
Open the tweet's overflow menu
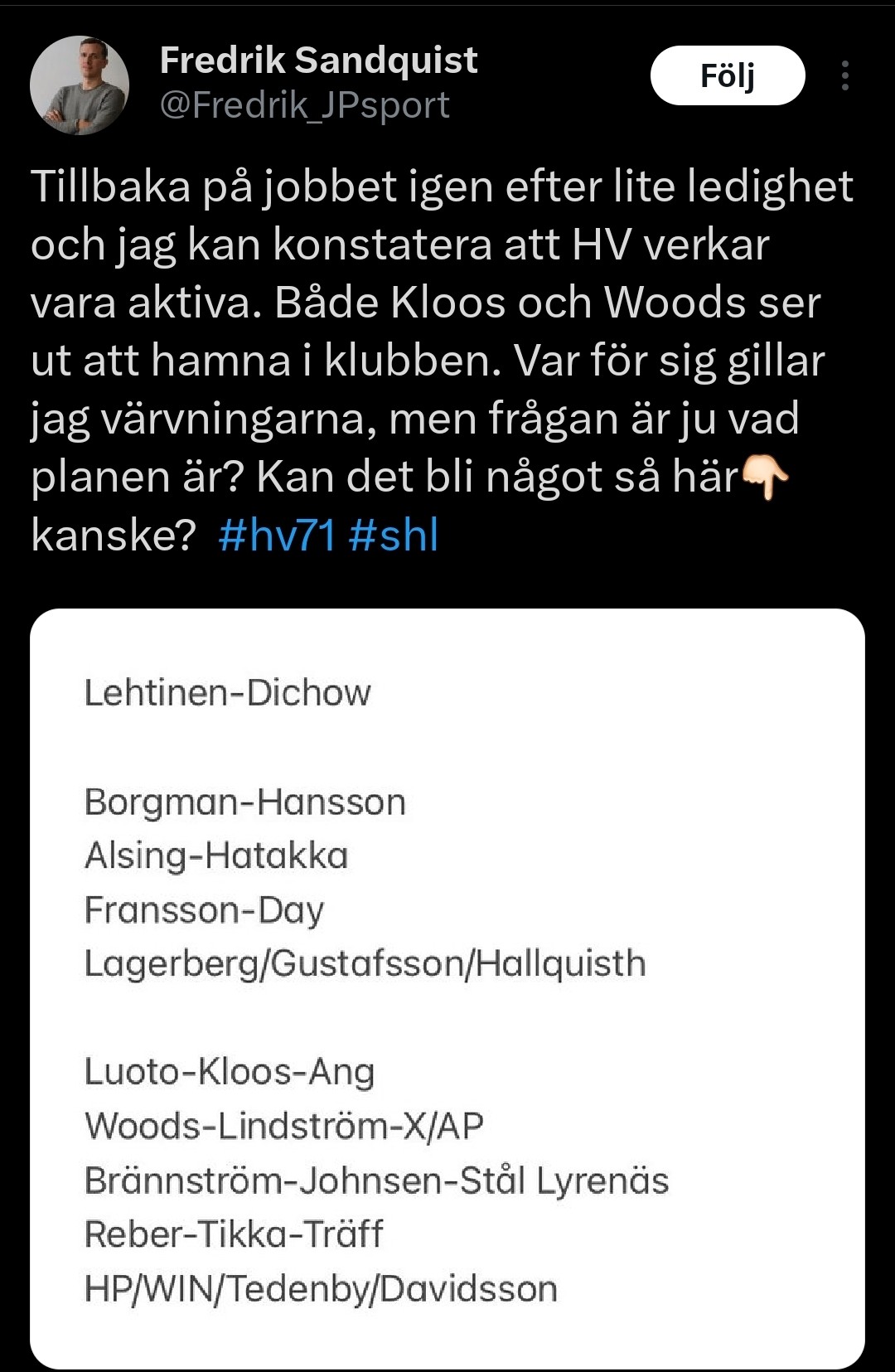(844, 75)
